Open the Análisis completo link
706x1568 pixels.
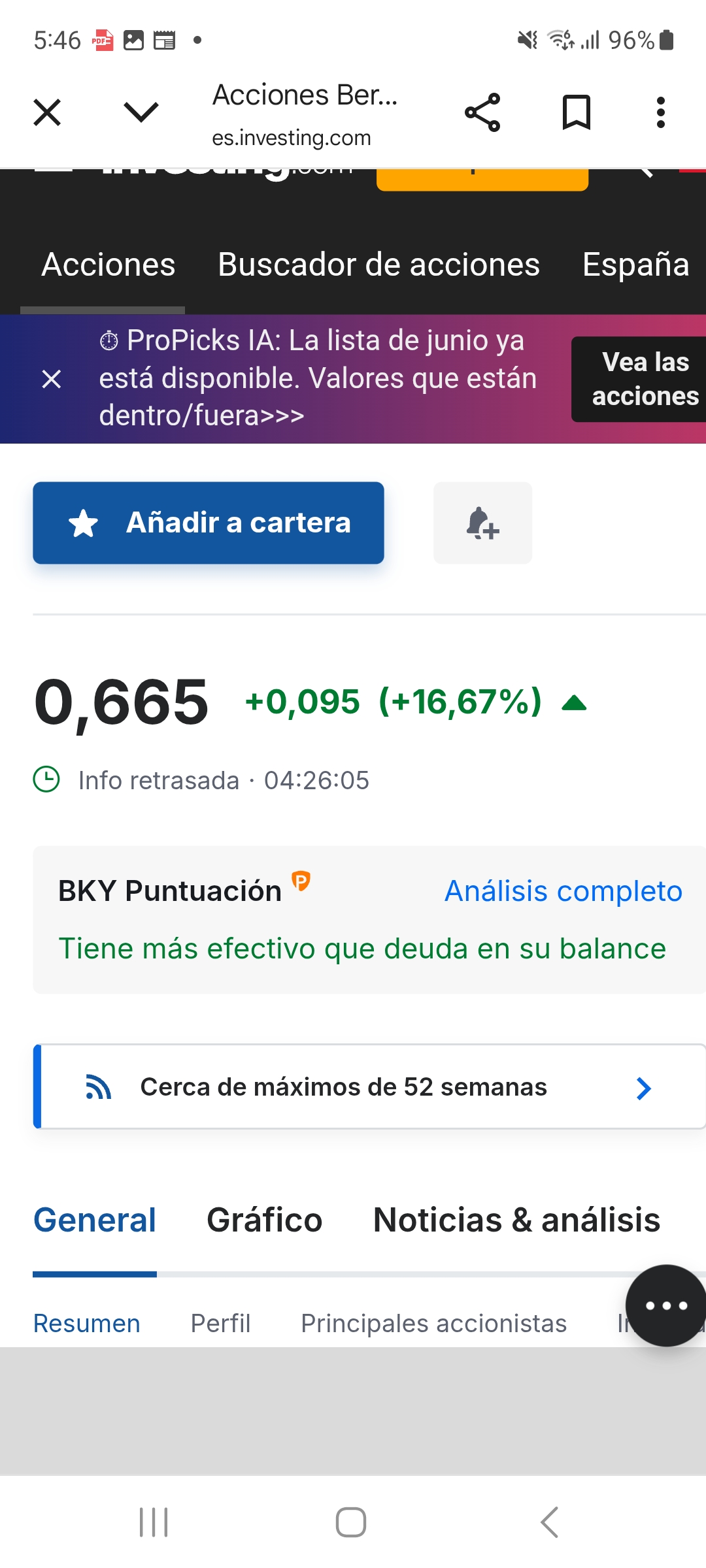[563, 891]
